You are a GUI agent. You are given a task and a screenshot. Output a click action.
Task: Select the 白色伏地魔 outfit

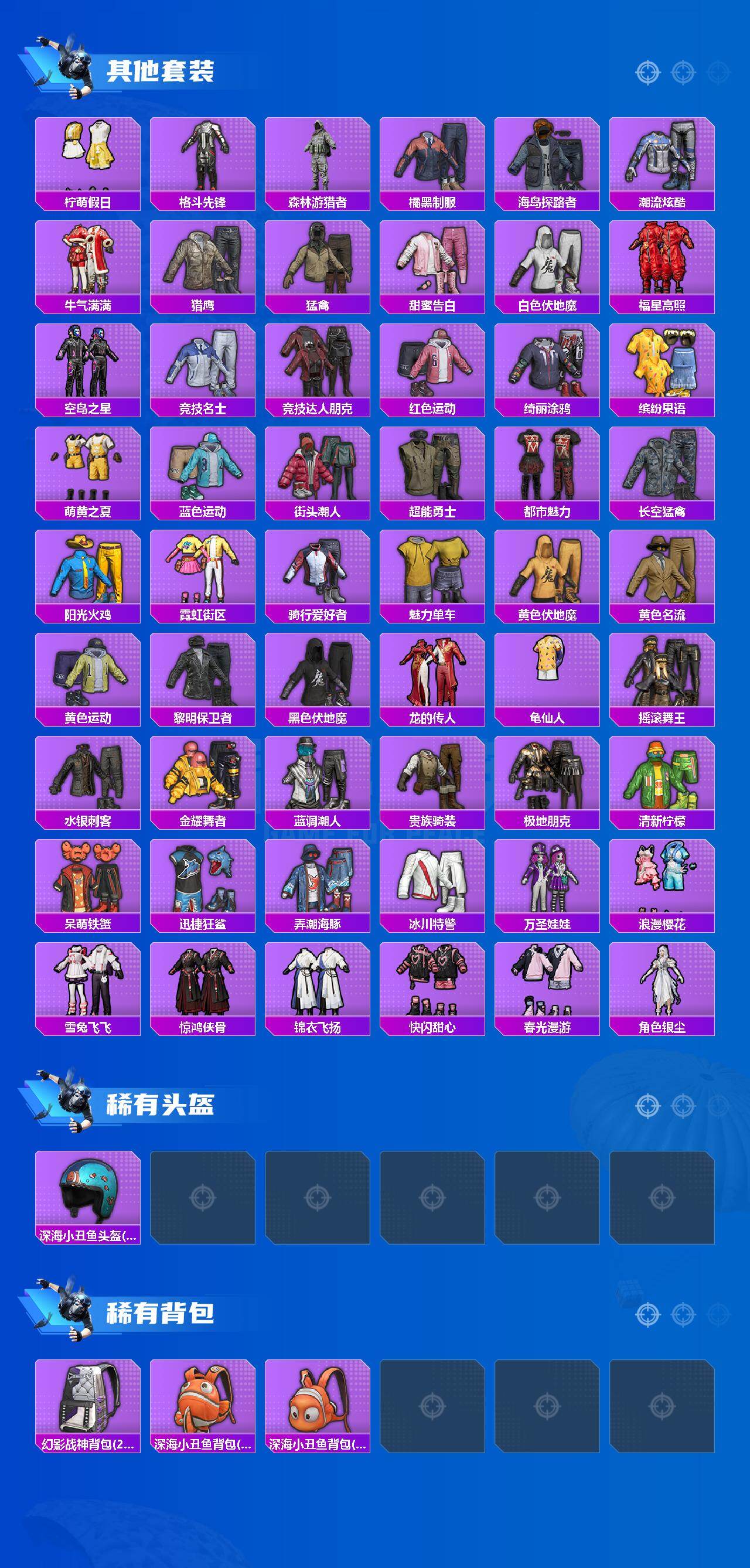pyautogui.click(x=551, y=262)
